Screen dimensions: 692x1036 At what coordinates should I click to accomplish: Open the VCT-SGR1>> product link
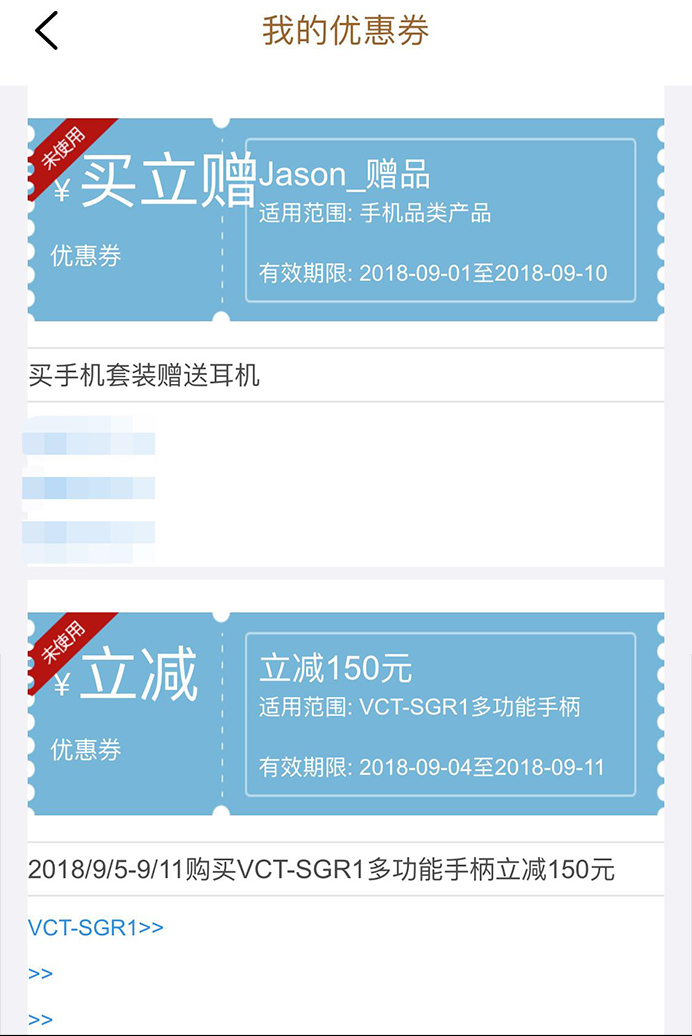tap(95, 927)
